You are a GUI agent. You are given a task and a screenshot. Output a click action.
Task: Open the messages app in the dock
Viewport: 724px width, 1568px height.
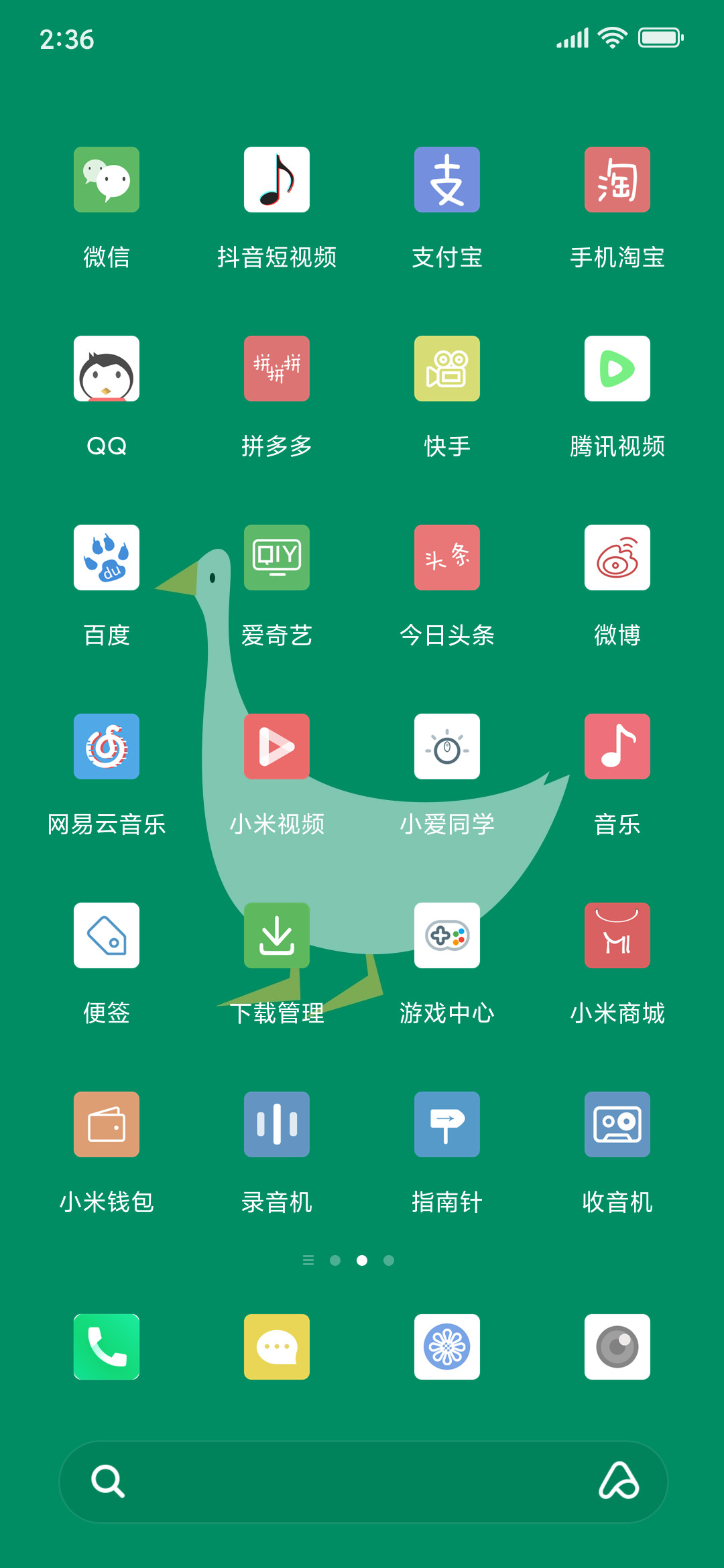pyautogui.click(x=277, y=1347)
